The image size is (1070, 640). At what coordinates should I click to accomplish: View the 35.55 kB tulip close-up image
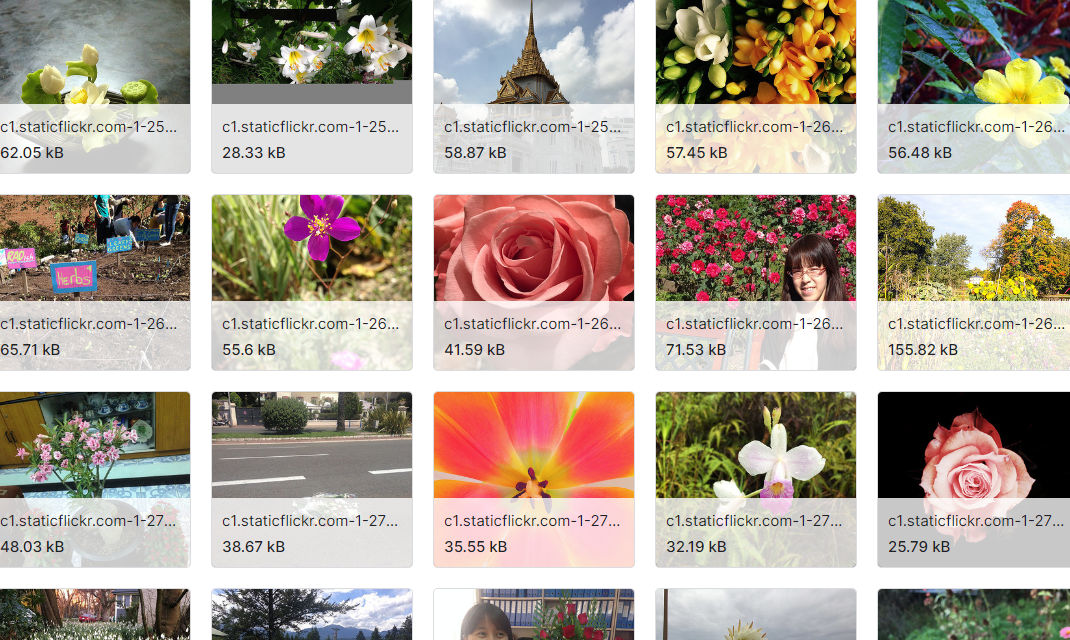[533, 445]
